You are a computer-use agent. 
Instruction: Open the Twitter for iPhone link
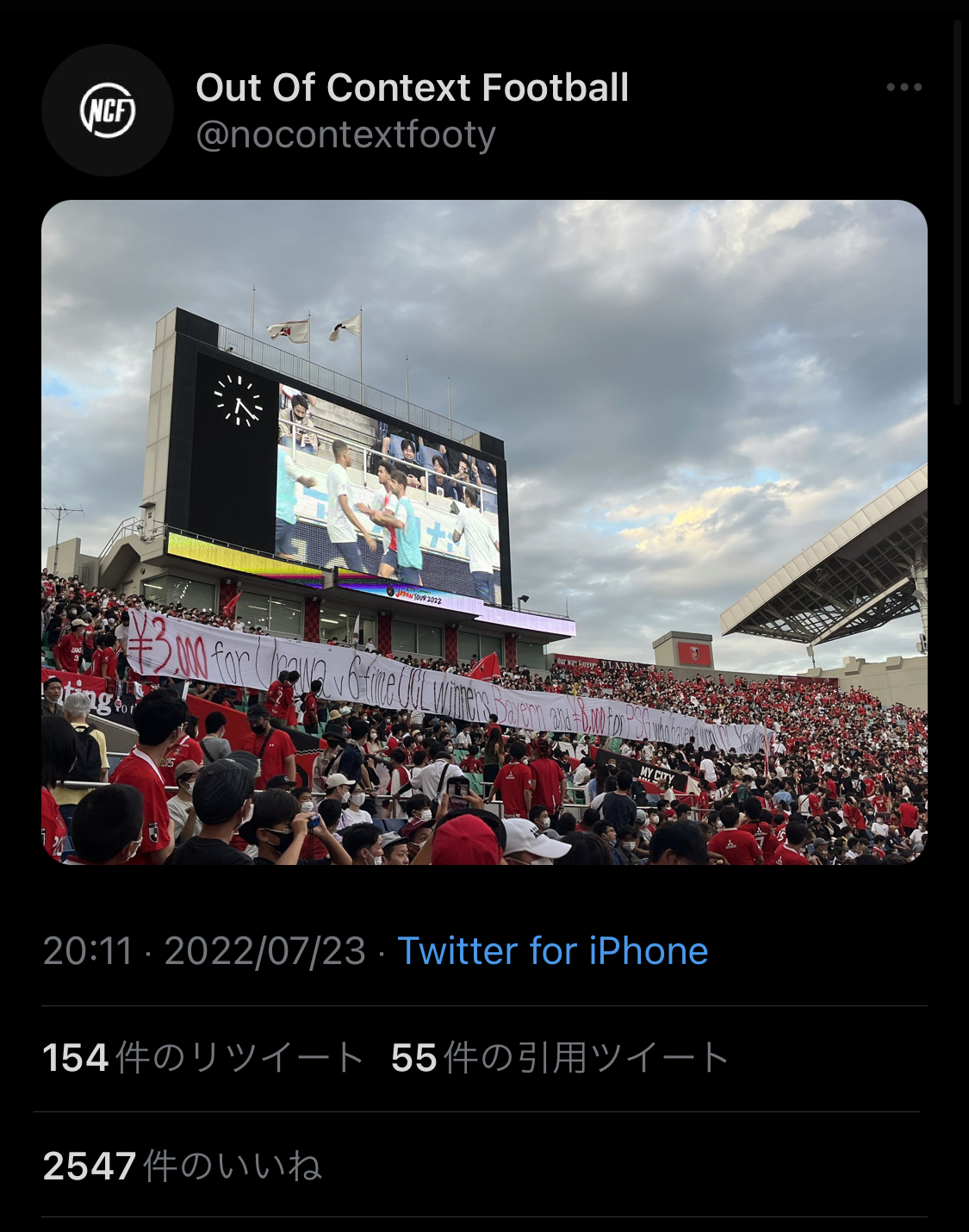(x=552, y=951)
